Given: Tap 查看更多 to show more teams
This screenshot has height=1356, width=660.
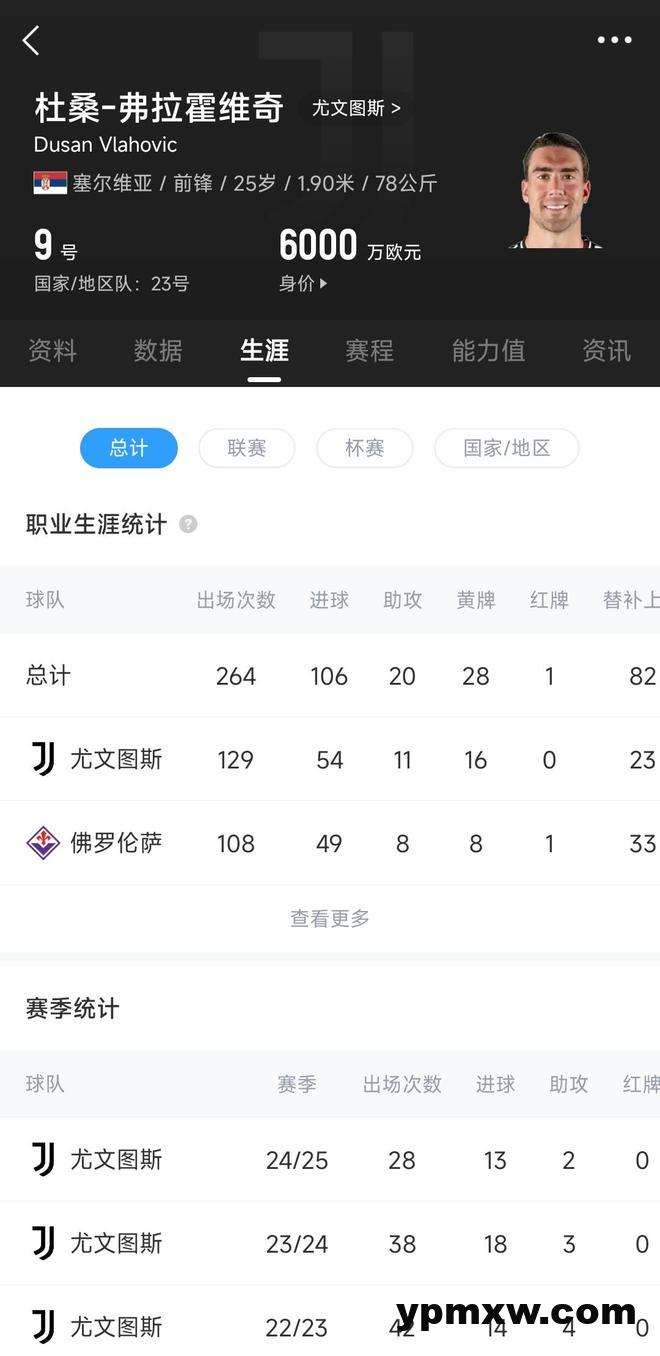Looking at the screenshot, I should (x=330, y=918).
